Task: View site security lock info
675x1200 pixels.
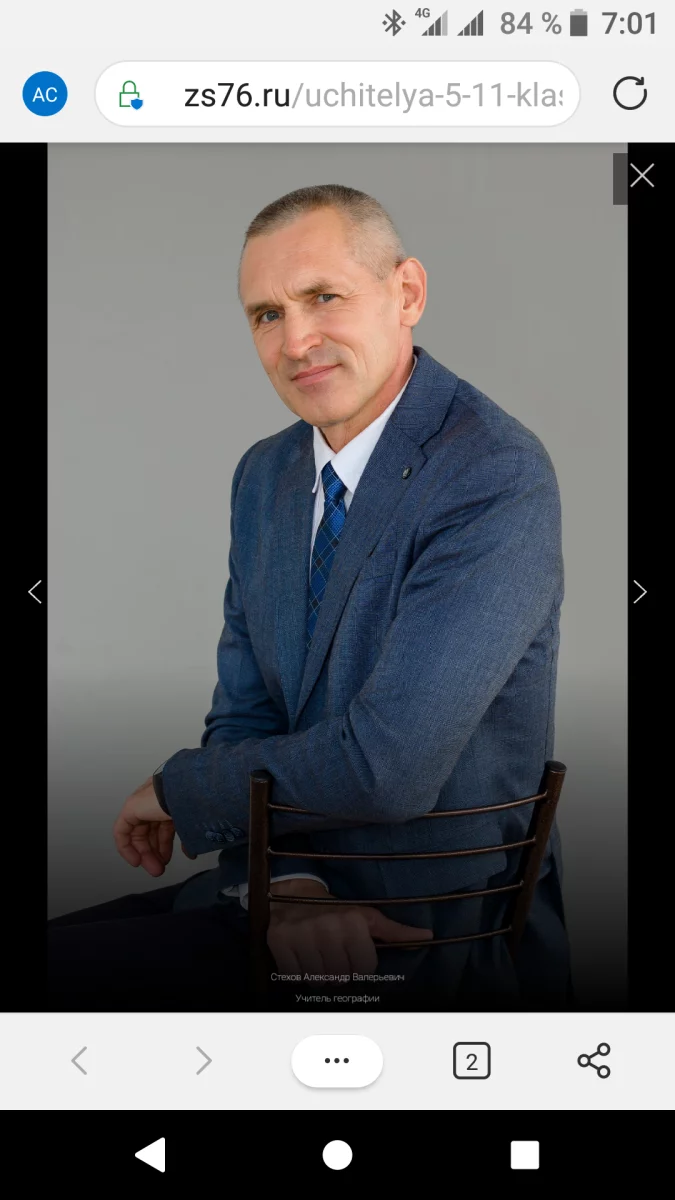Action: [x=130, y=95]
